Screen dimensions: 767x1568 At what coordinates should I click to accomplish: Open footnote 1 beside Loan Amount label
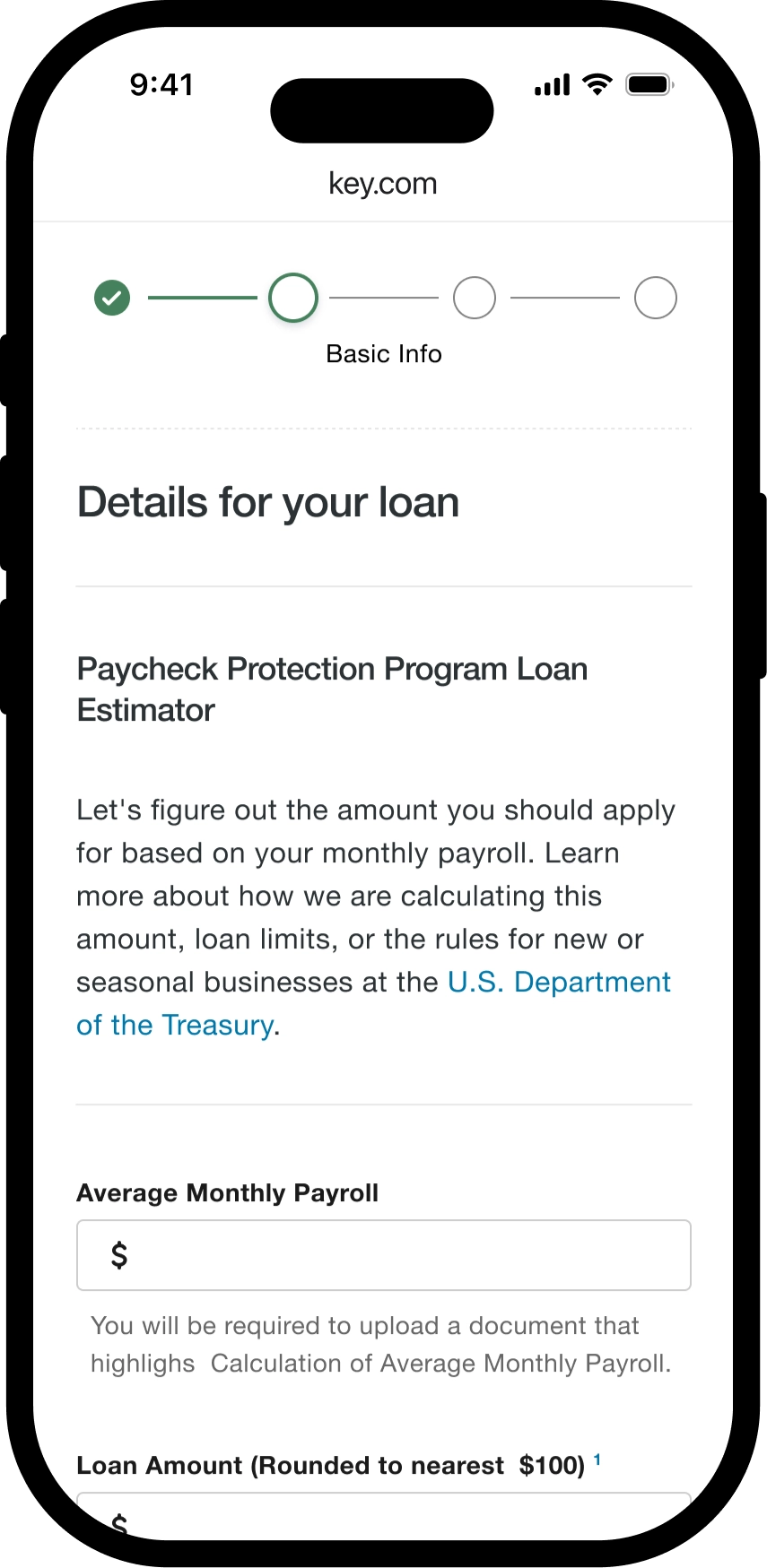coord(597,1460)
